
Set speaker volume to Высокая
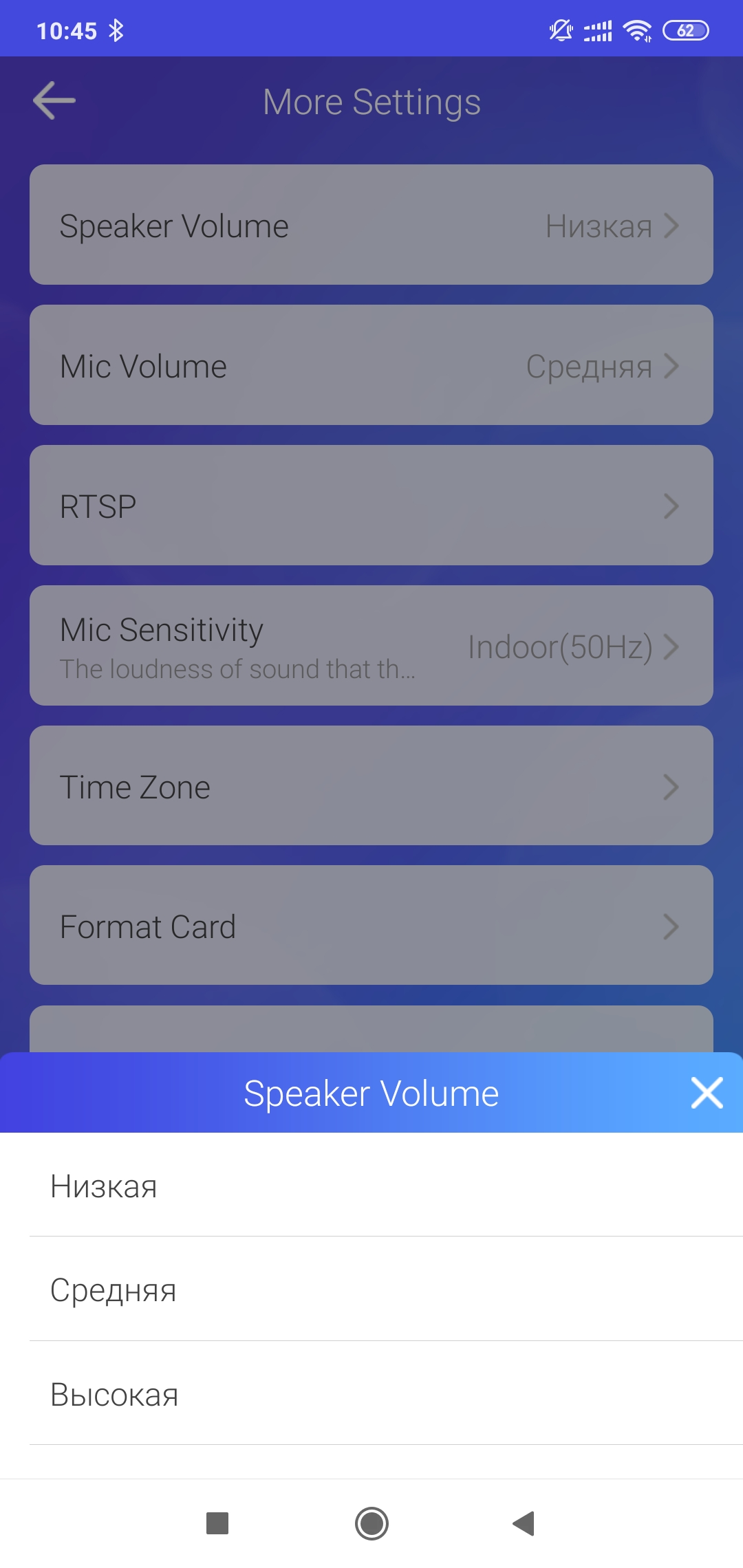tap(371, 1395)
